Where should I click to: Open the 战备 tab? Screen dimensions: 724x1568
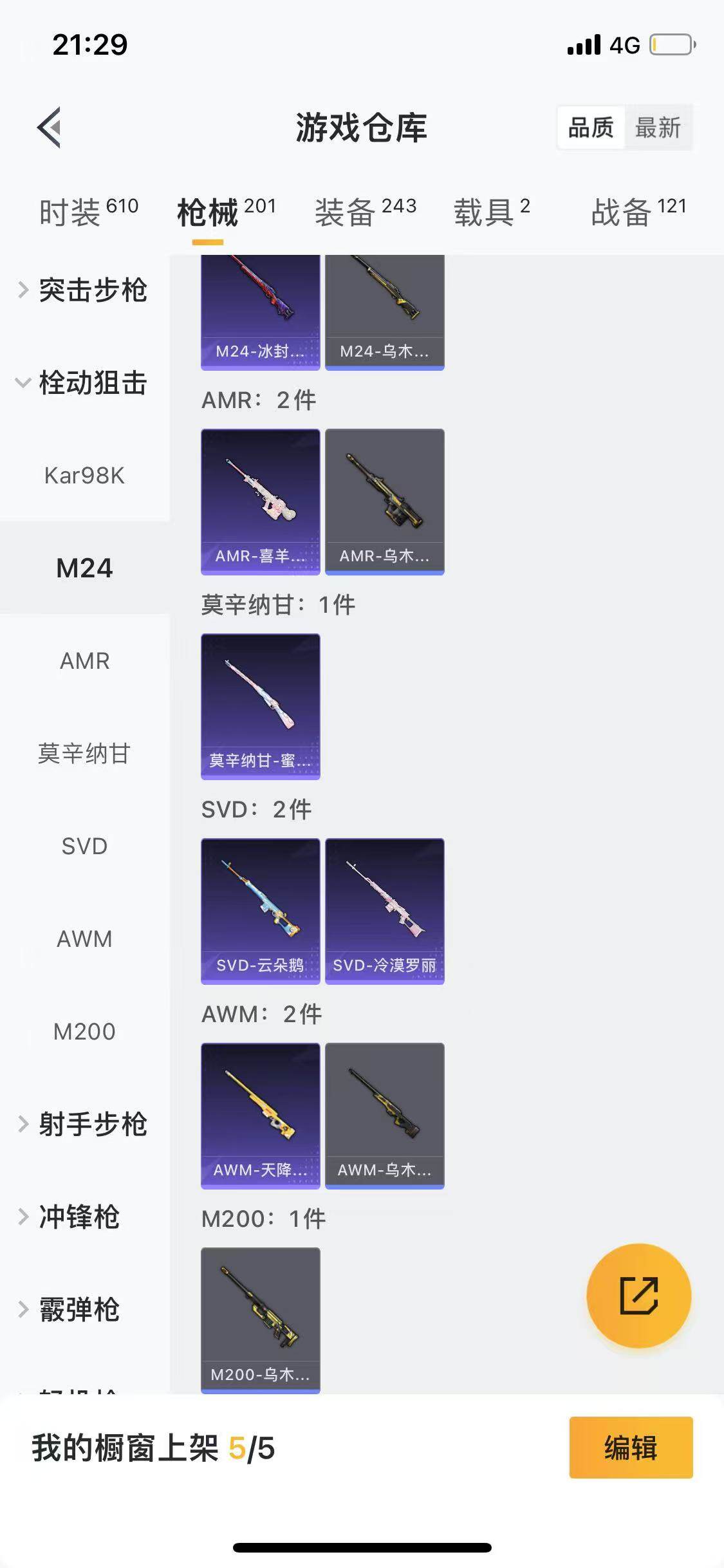click(x=638, y=212)
